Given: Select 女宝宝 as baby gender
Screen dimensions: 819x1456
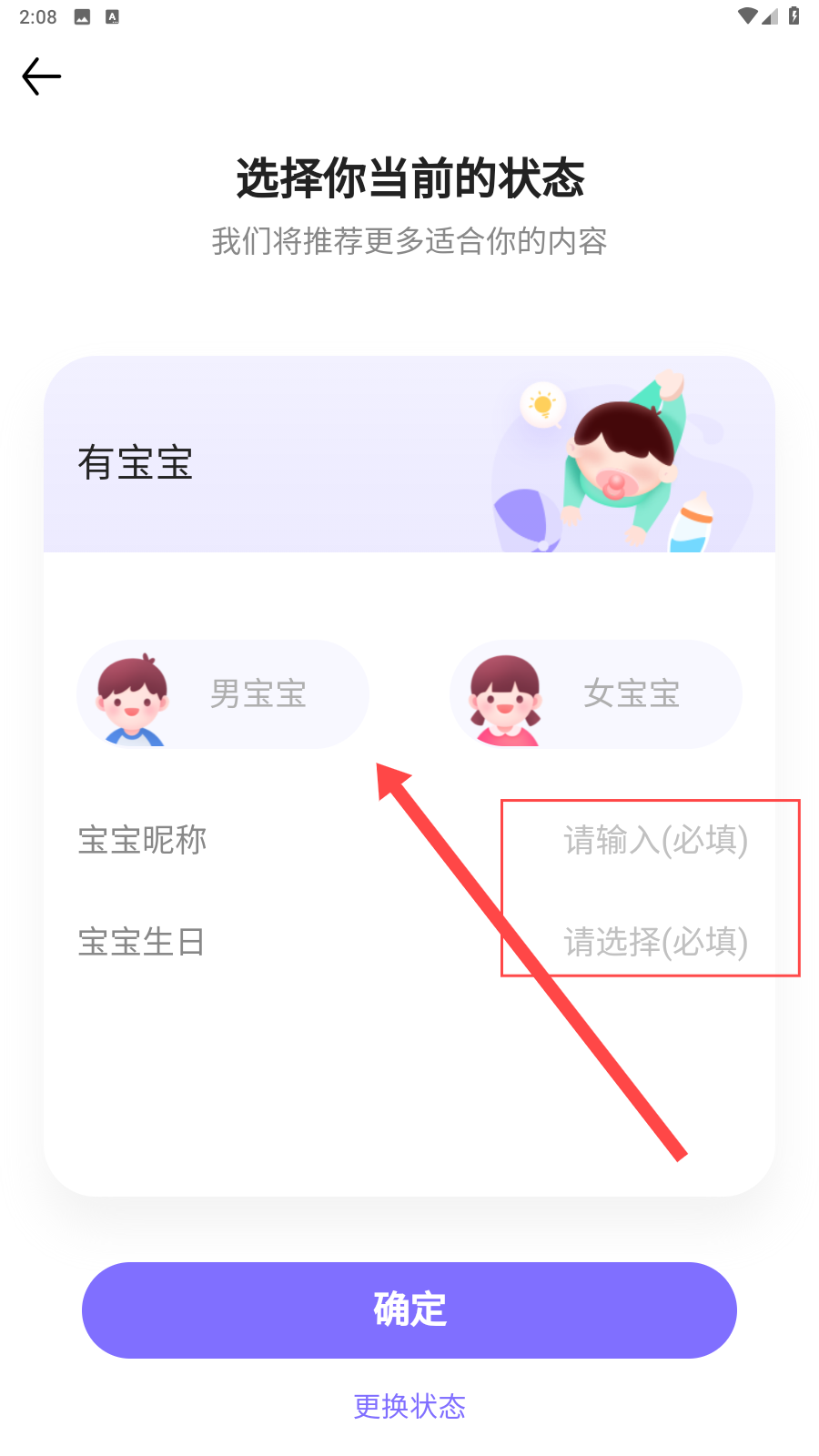Looking at the screenshot, I should 596,694.
